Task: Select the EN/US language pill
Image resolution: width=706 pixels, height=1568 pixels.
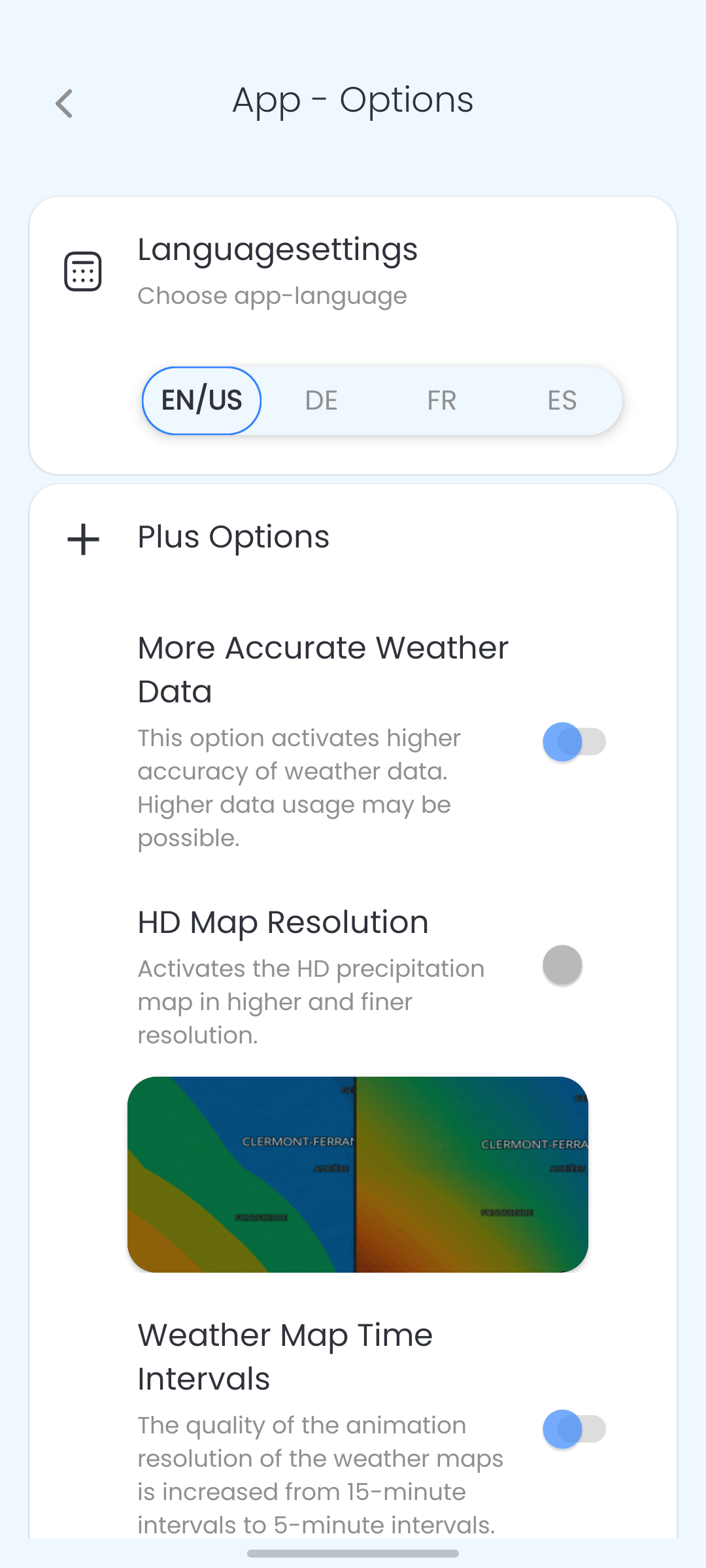Action: point(201,400)
